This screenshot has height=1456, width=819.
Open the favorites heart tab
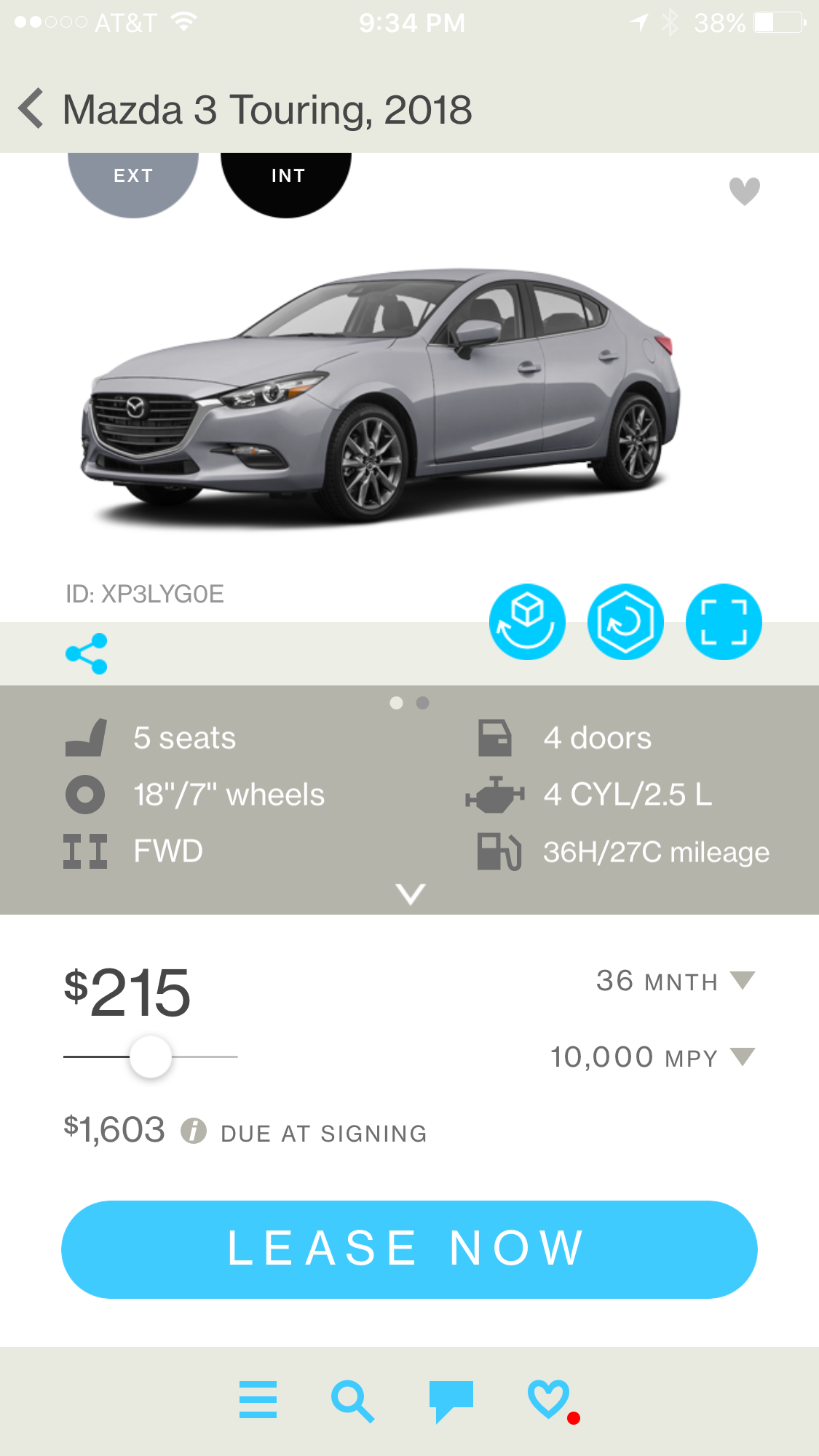click(x=549, y=1399)
